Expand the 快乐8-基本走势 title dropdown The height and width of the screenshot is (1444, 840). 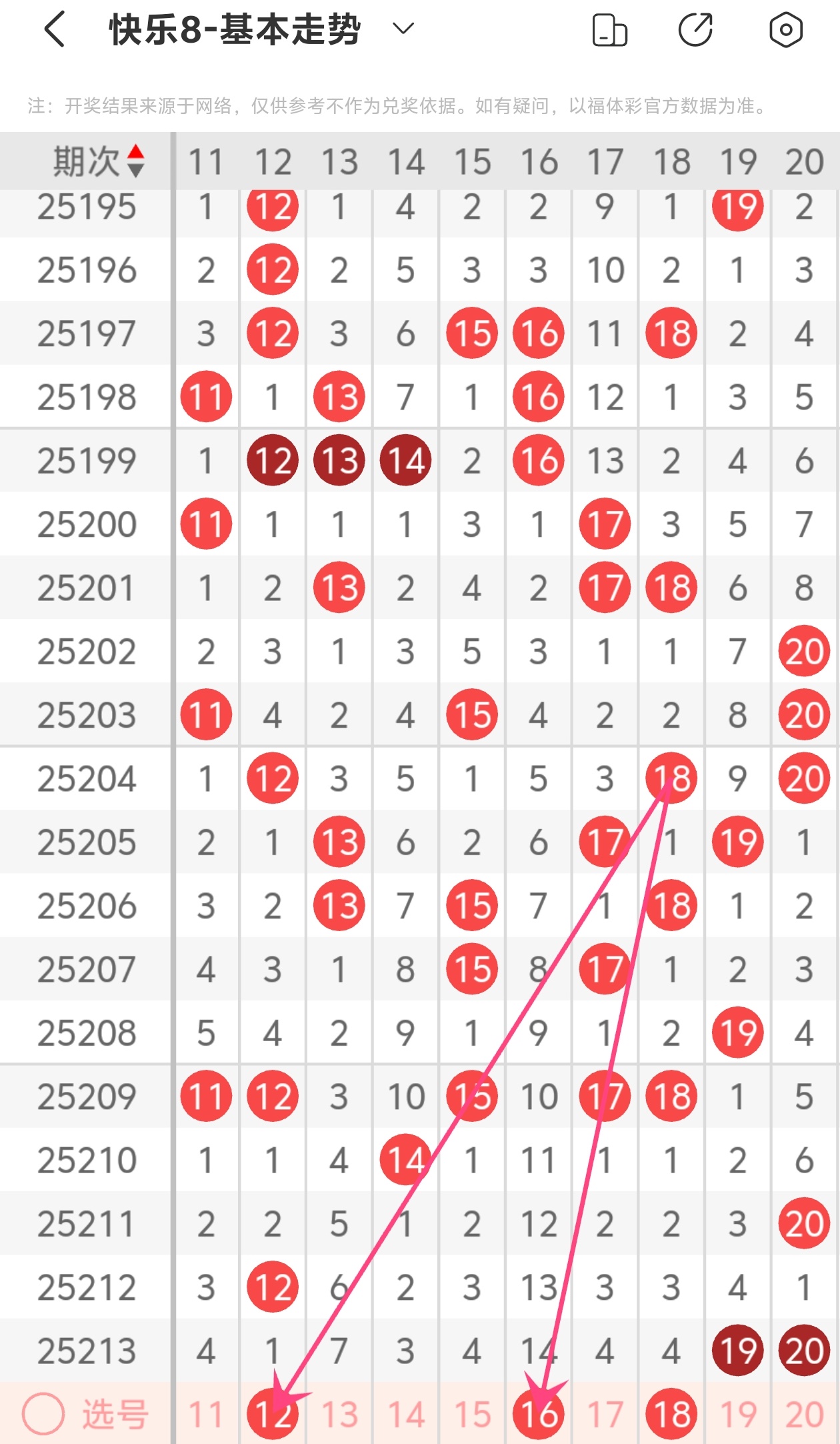click(403, 29)
